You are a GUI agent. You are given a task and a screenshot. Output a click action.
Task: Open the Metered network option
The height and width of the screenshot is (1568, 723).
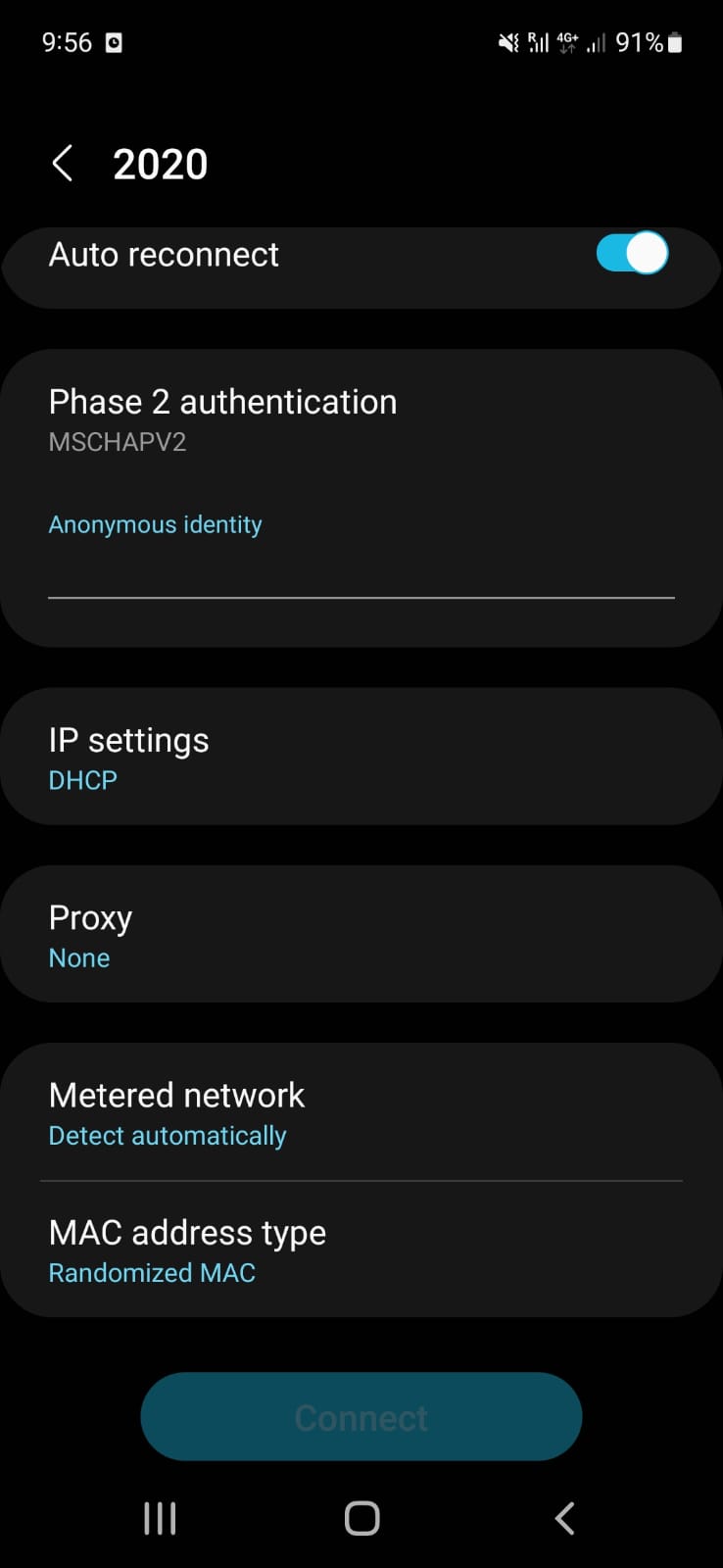click(x=361, y=1112)
